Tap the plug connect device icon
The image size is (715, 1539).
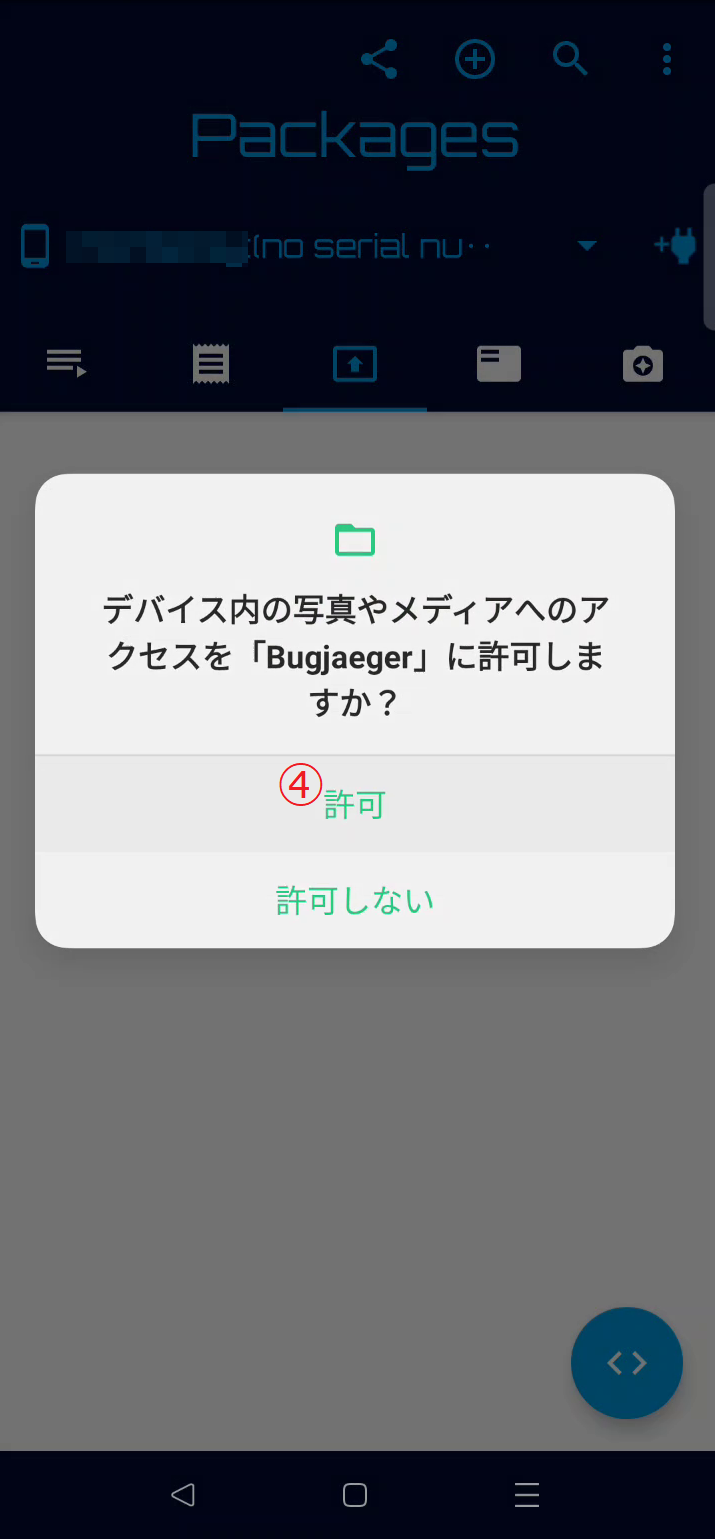point(675,245)
